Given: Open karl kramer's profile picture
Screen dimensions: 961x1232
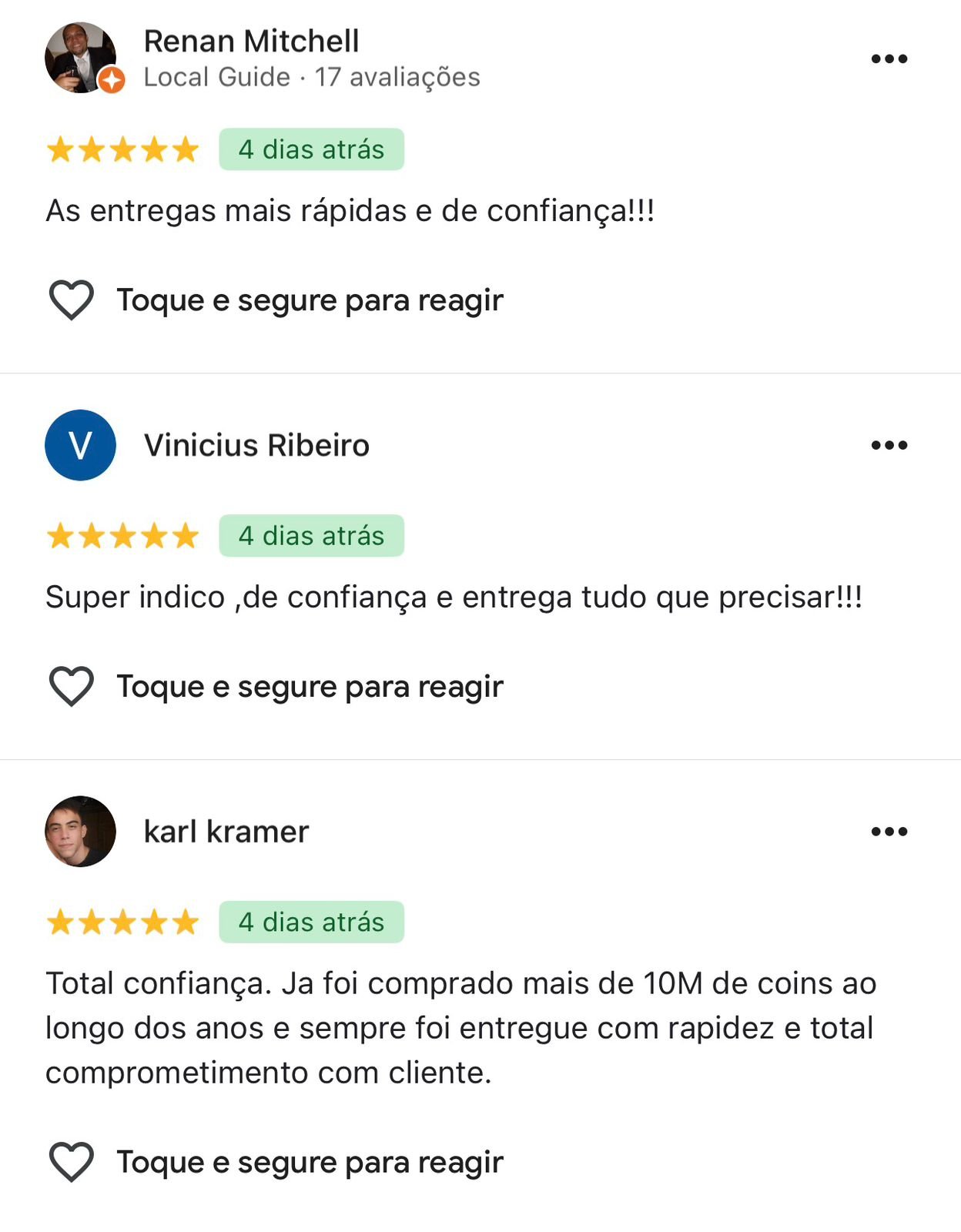Looking at the screenshot, I should pos(81,832).
